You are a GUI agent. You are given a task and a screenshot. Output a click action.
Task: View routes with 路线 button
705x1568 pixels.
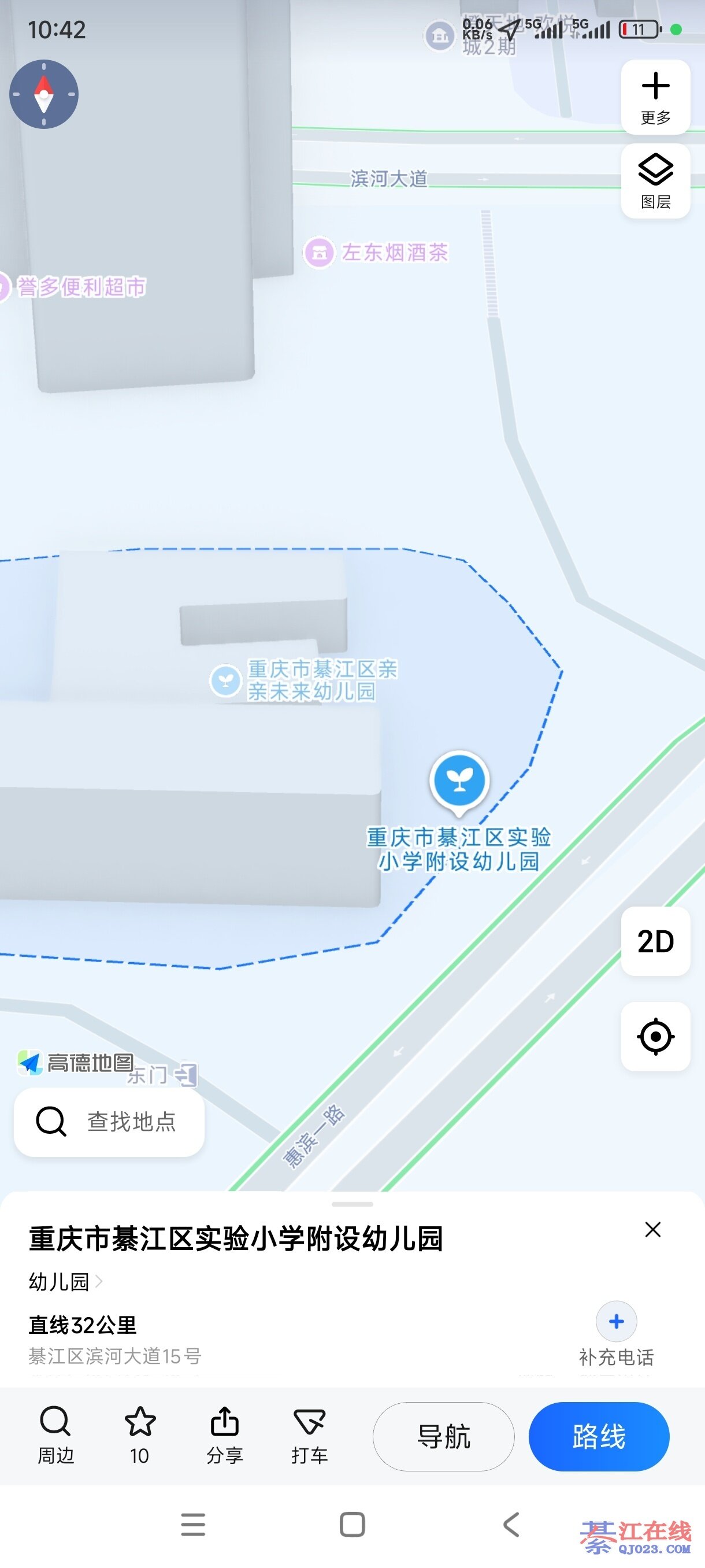pos(599,1437)
